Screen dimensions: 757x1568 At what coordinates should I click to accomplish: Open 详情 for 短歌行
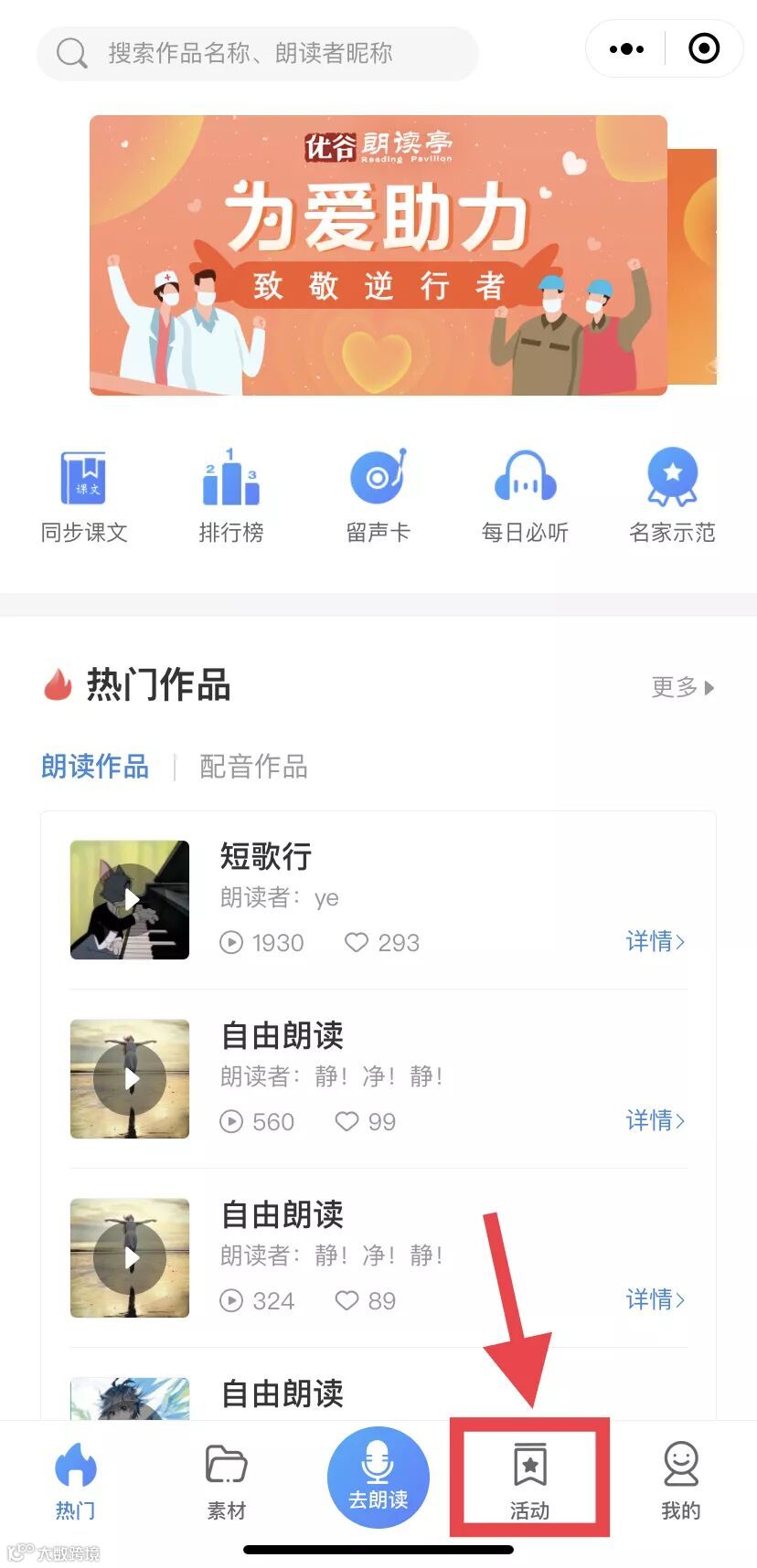655,941
